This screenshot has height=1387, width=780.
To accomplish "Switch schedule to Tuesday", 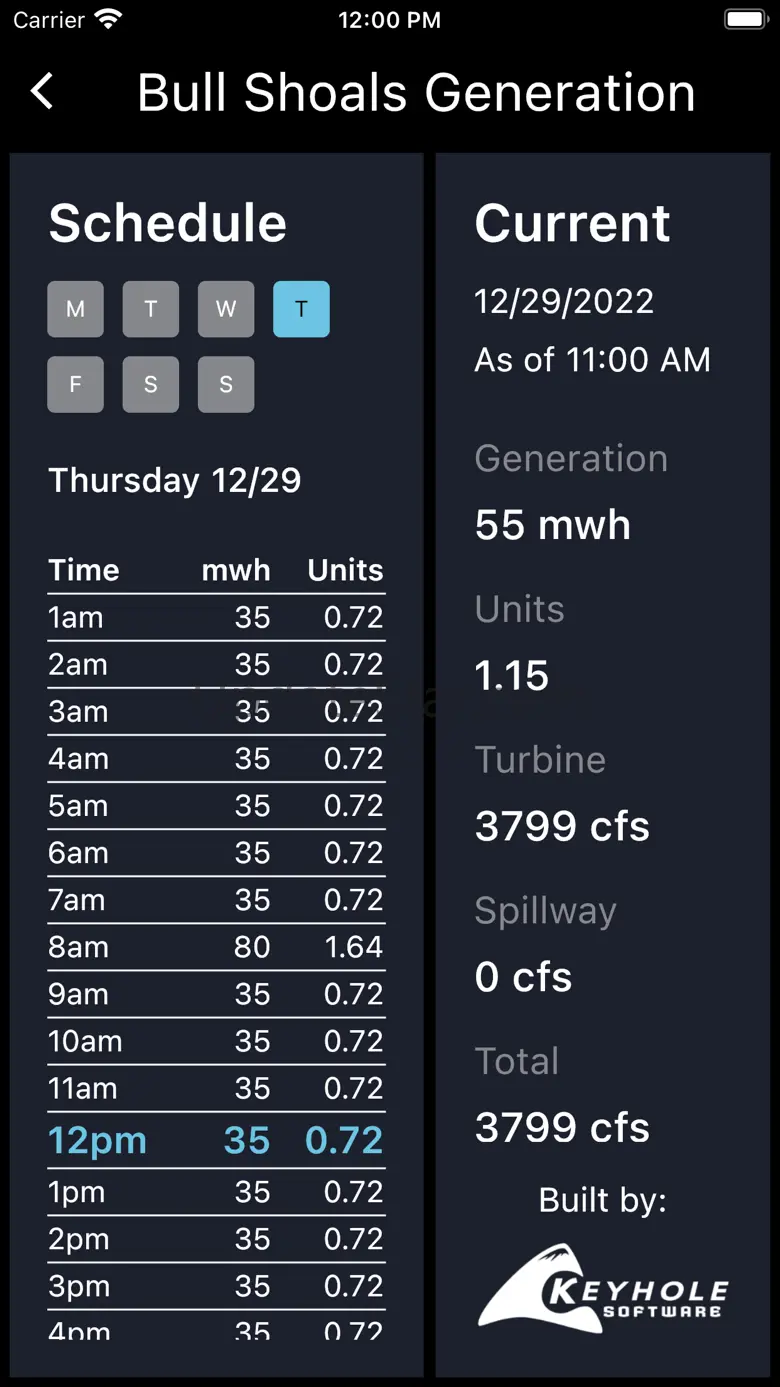I will click(151, 309).
